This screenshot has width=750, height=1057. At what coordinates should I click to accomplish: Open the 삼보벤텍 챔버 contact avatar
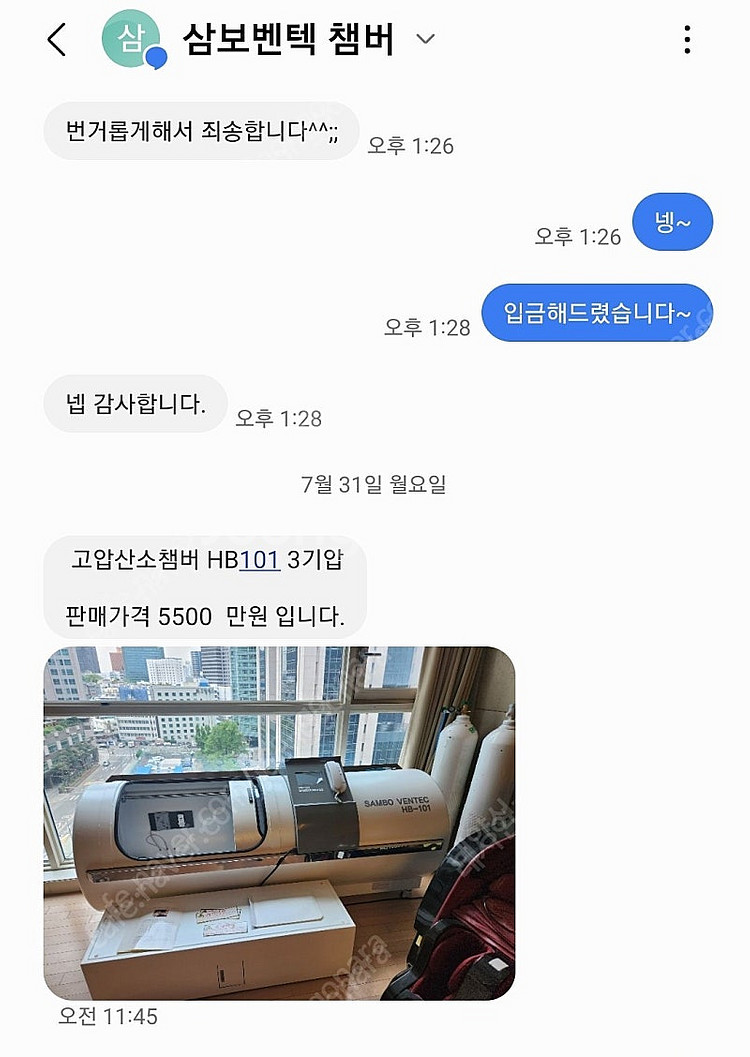click(x=132, y=40)
